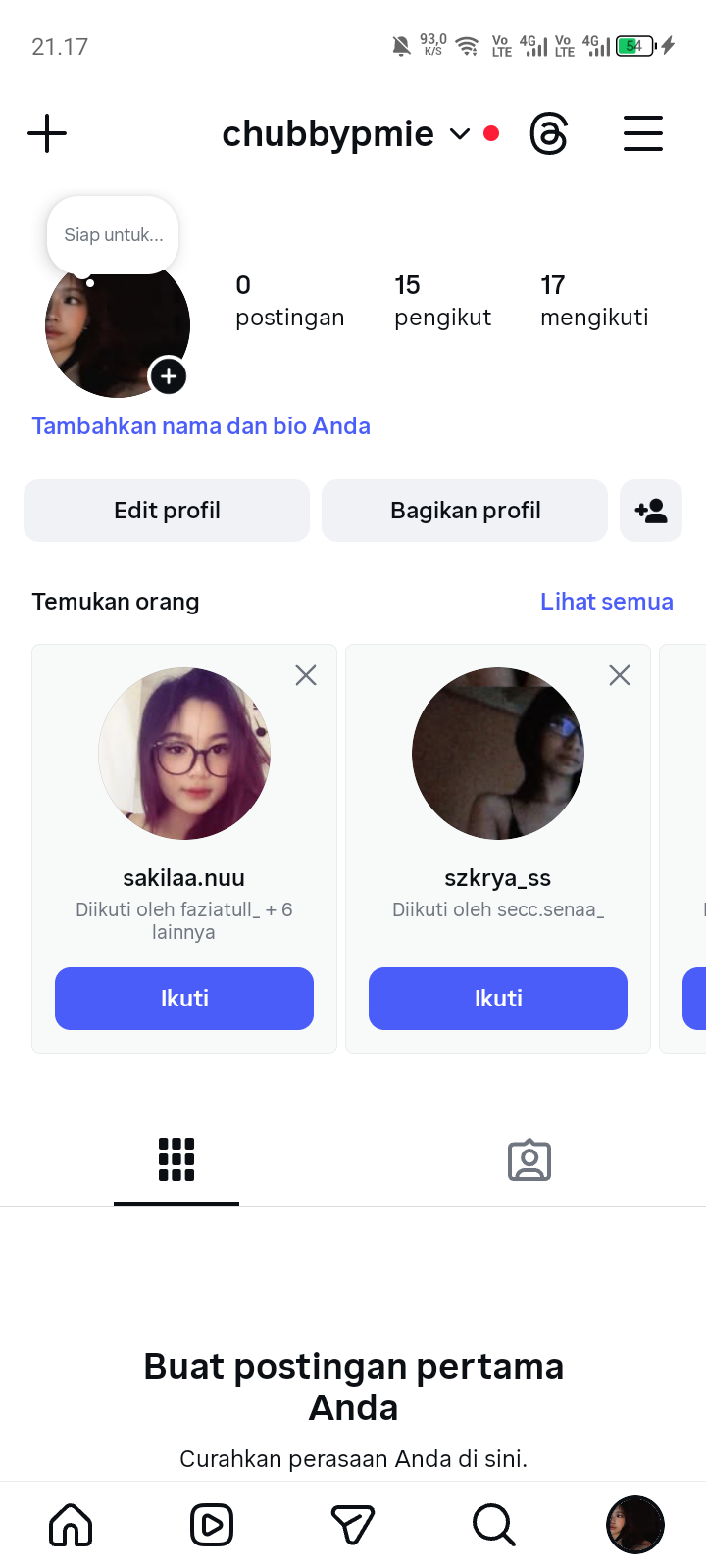Go to the Home feed tab

[x=71, y=1525]
